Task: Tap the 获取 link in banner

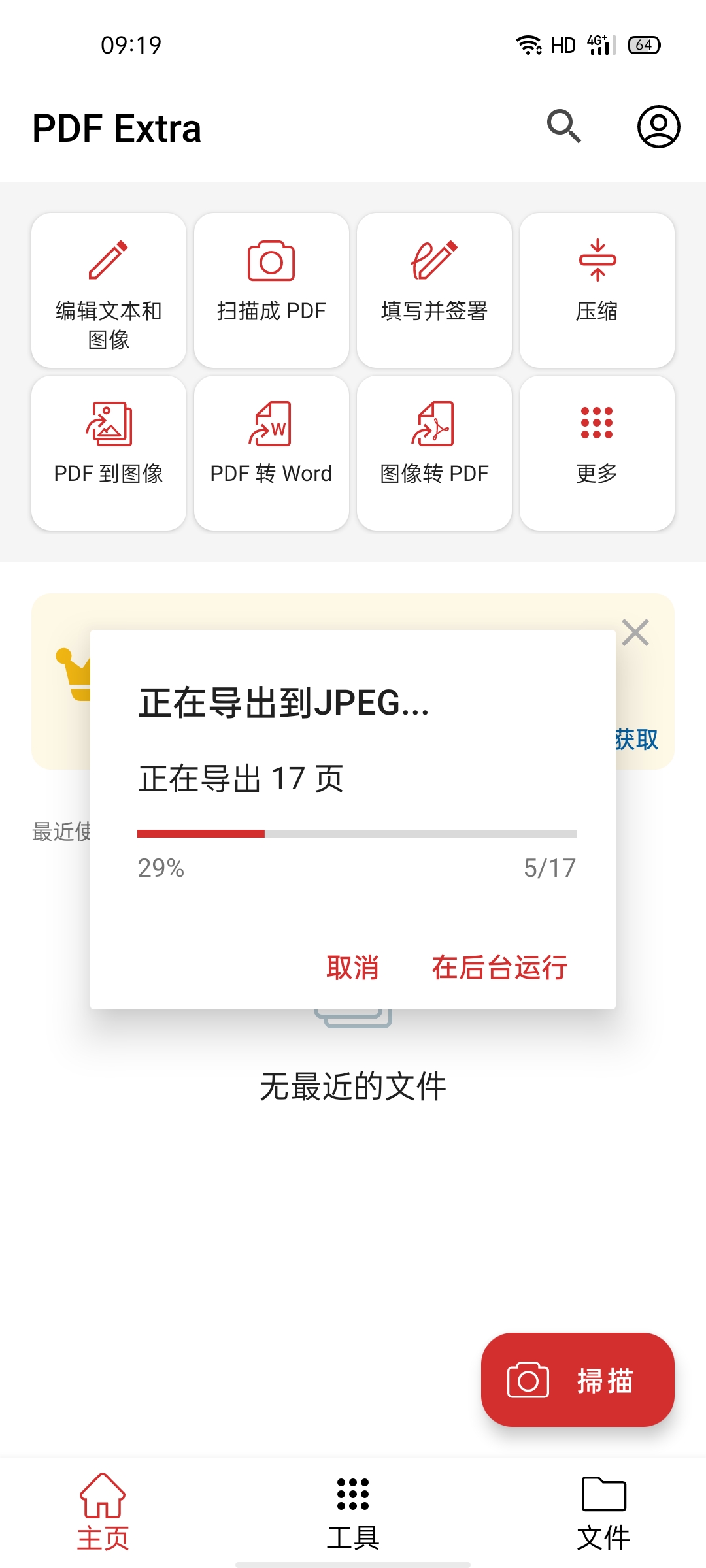Action: [x=637, y=740]
